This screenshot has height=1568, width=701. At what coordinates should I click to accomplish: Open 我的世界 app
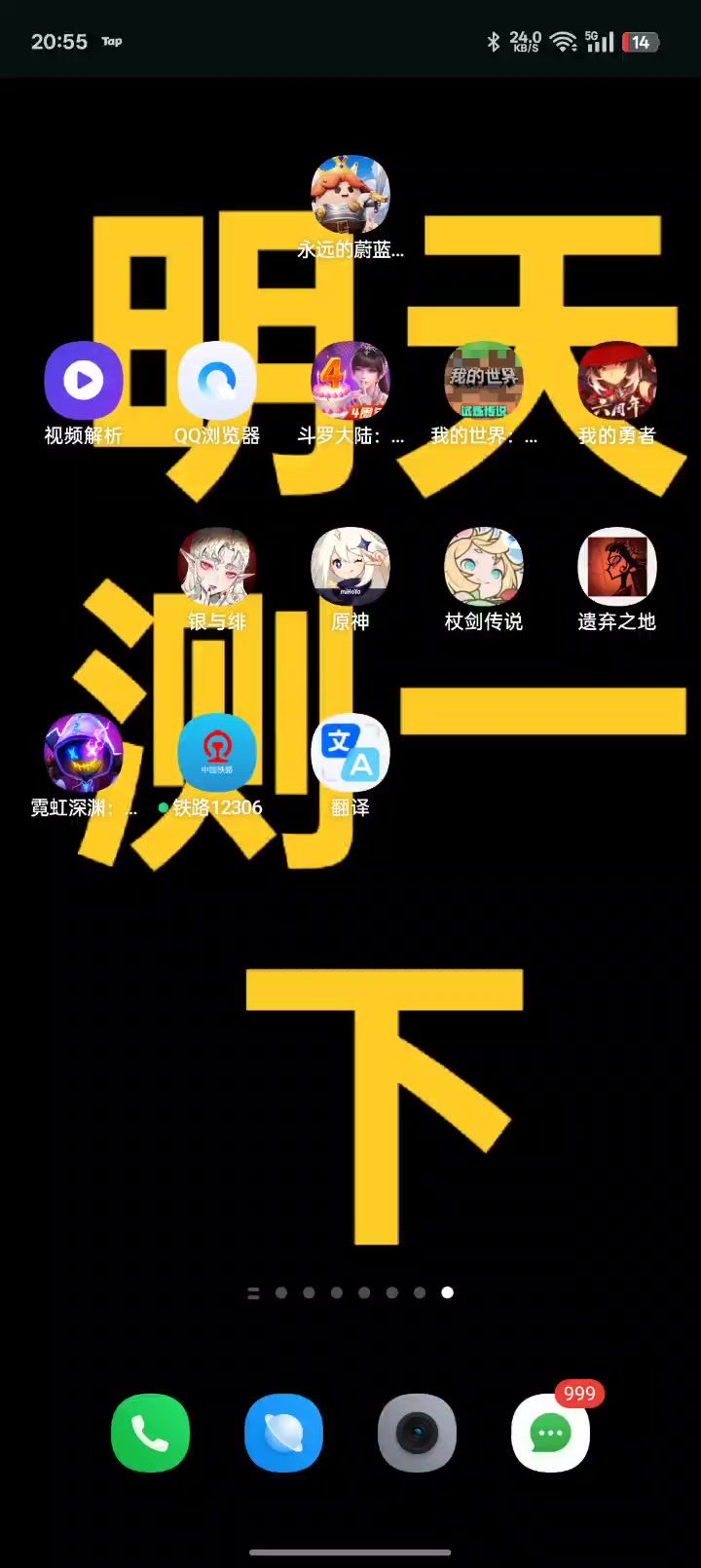pyautogui.click(x=484, y=381)
